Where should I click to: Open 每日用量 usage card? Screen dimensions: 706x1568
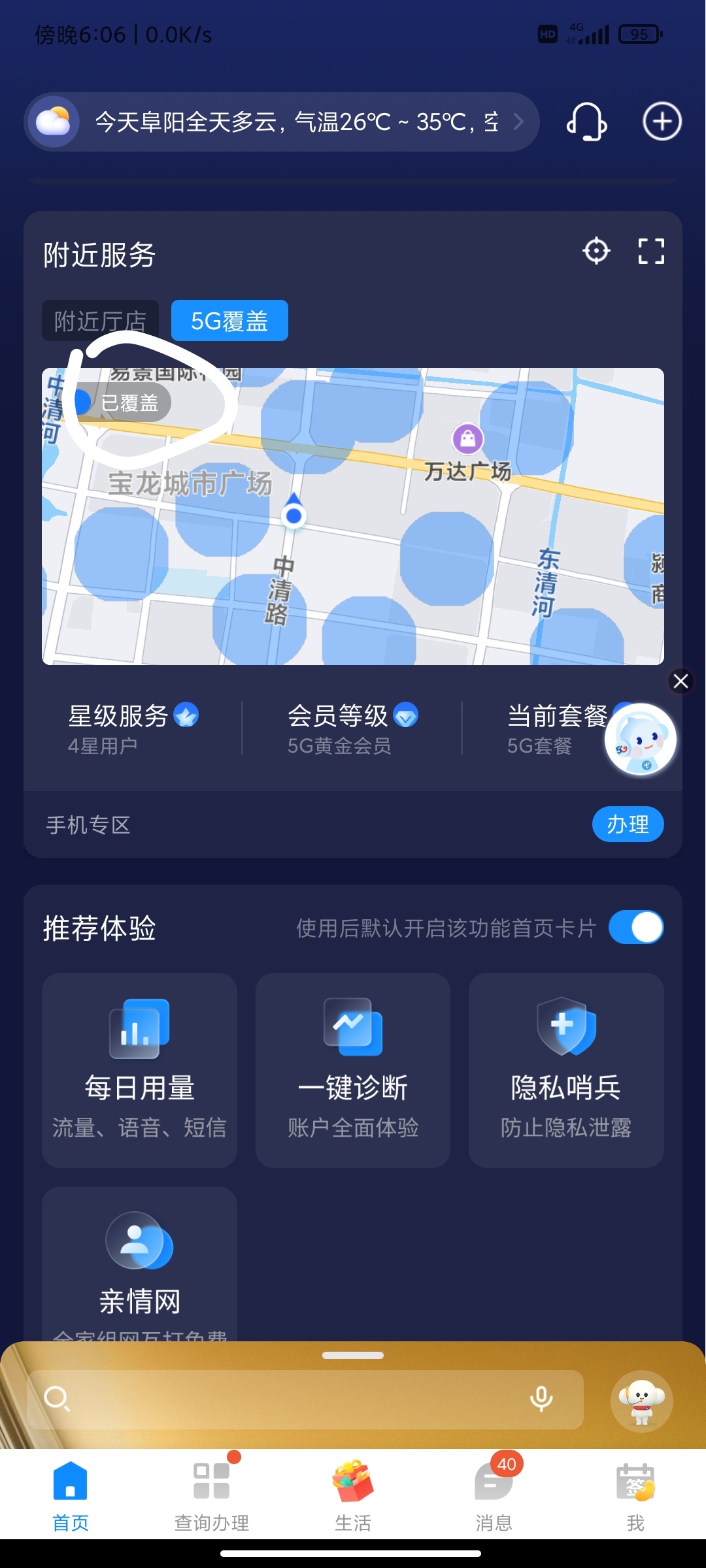point(139,1070)
